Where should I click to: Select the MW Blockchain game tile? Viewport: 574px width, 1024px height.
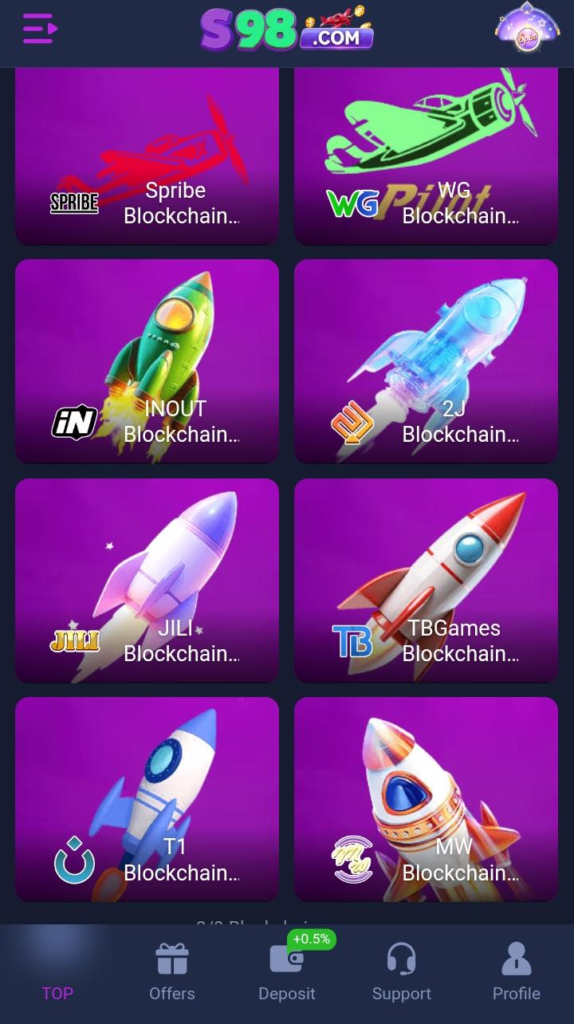click(x=426, y=799)
